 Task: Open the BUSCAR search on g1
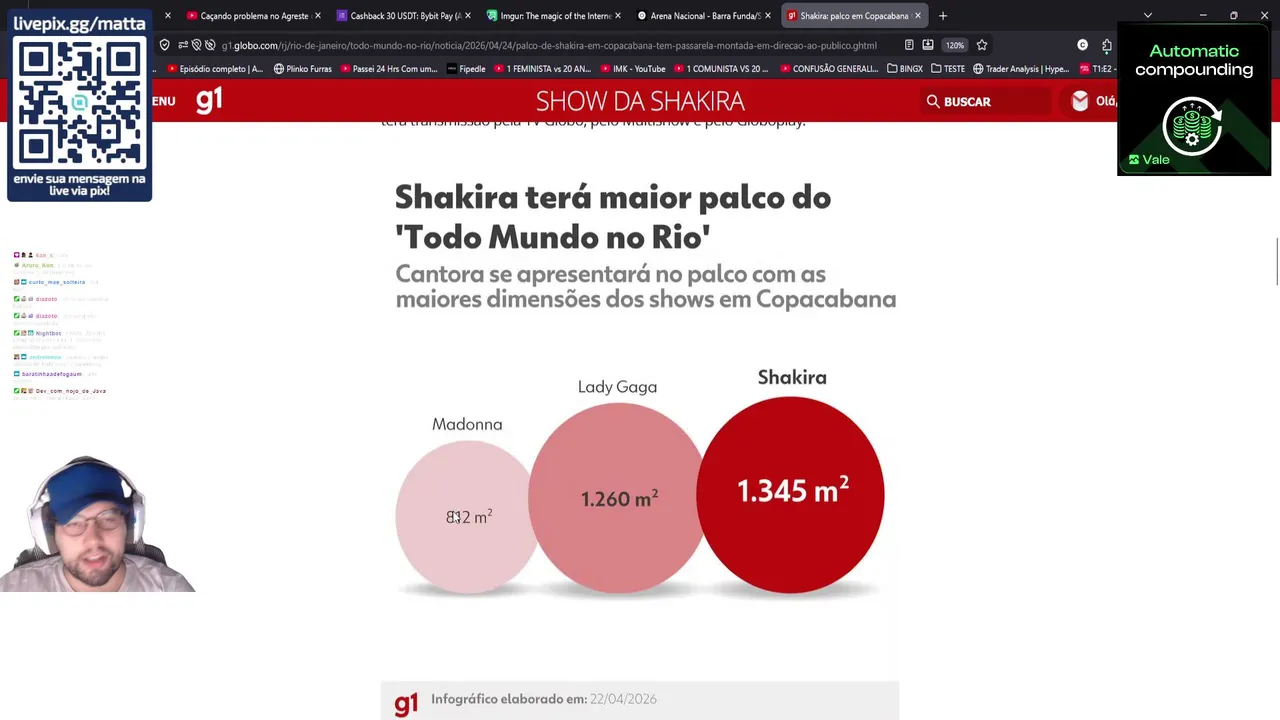[x=958, y=101]
